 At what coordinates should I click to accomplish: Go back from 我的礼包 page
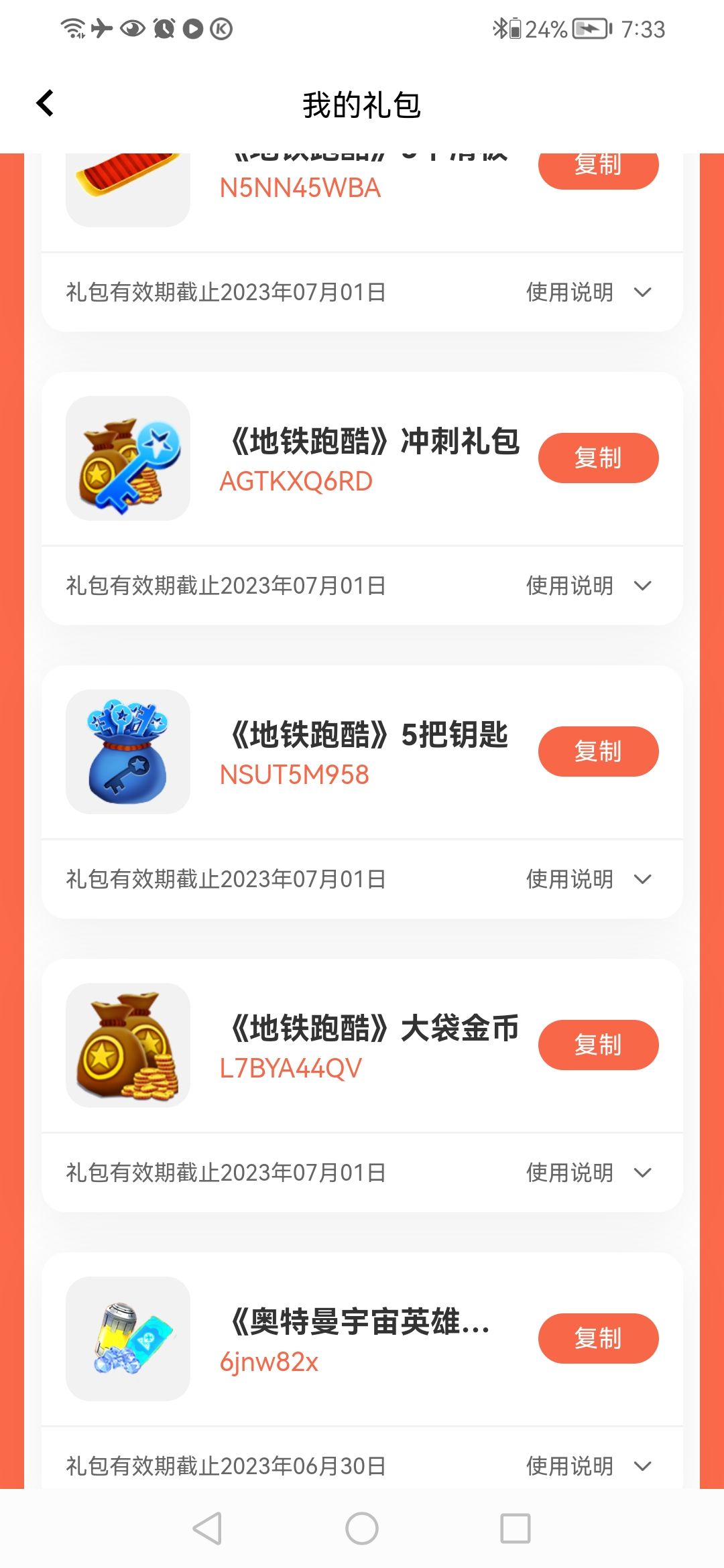pyautogui.click(x=46, y=104)
